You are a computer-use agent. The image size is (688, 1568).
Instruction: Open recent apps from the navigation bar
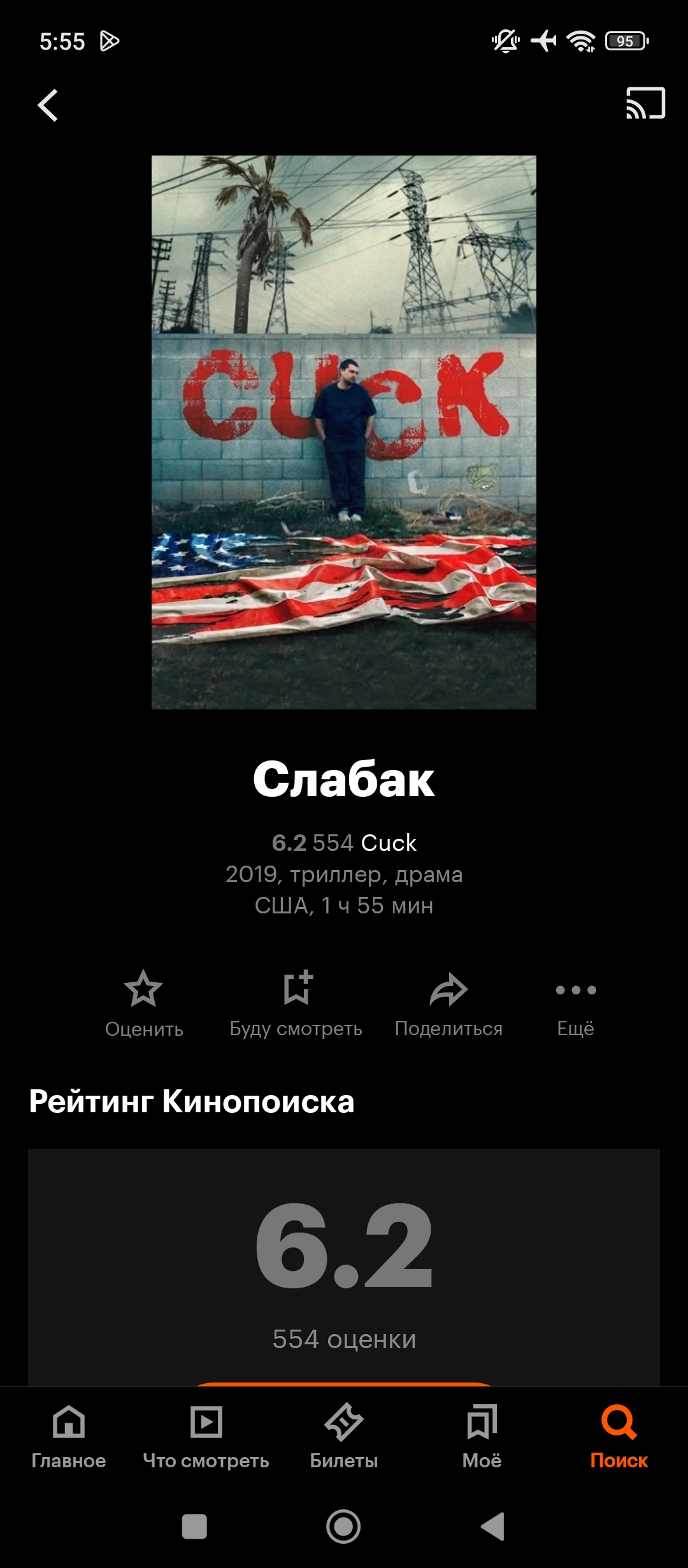pyautogui.click(x=194, y=1527)
